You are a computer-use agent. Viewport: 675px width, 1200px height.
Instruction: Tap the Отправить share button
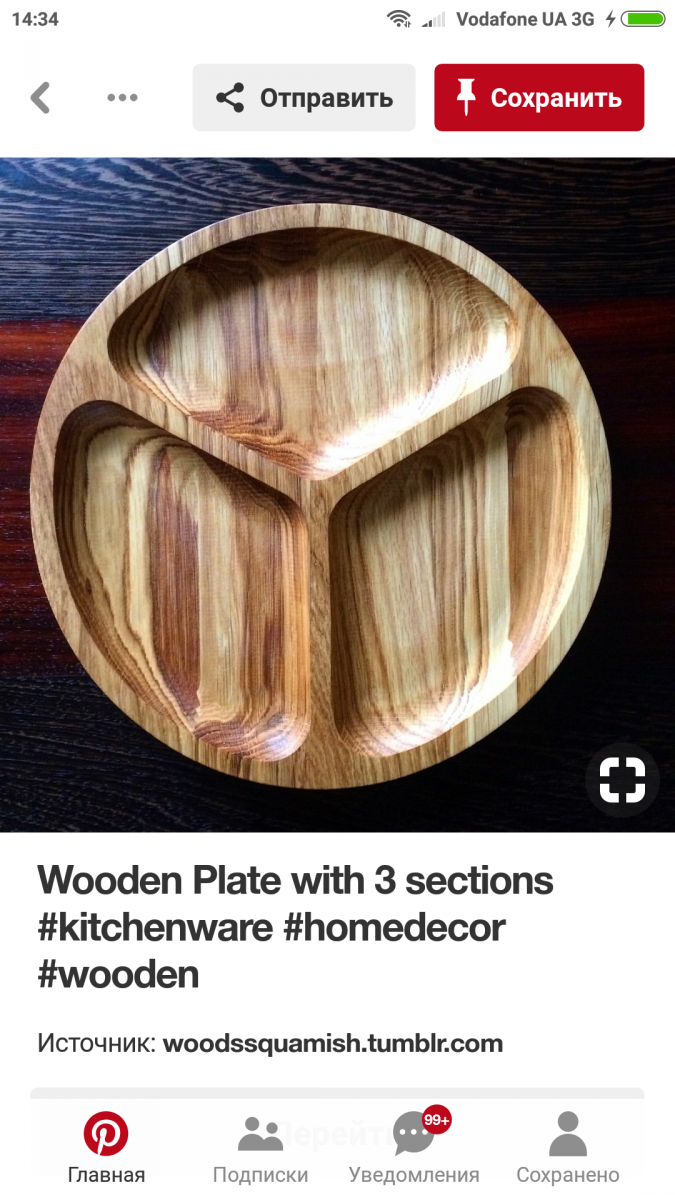click(x=304, y=98)
